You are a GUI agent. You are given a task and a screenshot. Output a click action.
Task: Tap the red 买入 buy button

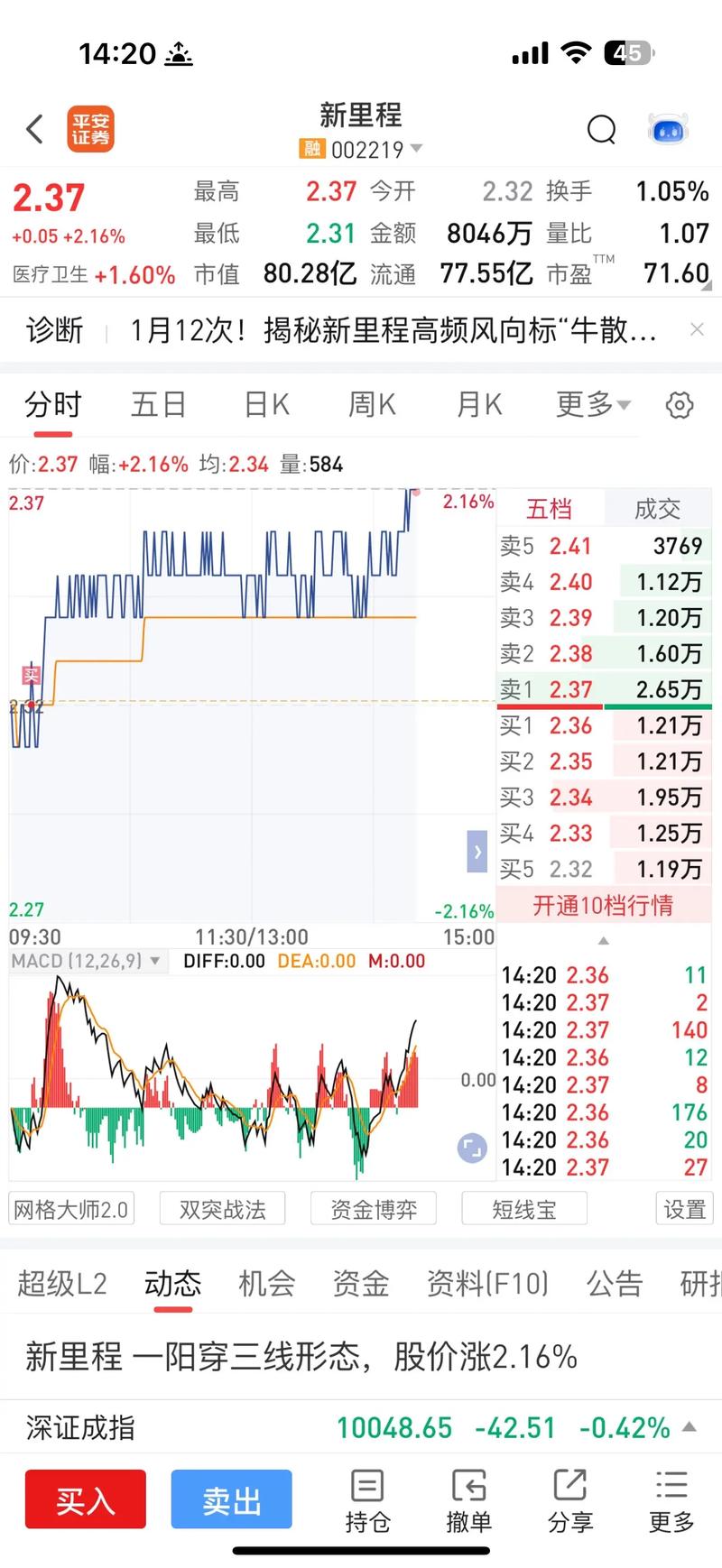[85, 1498]
